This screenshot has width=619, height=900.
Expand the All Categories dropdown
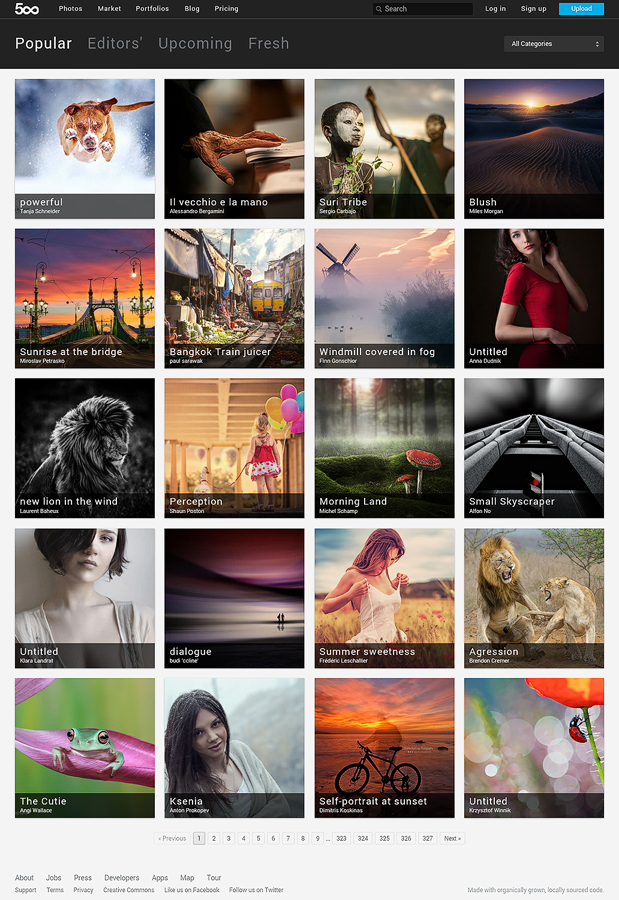coord(554,44)
